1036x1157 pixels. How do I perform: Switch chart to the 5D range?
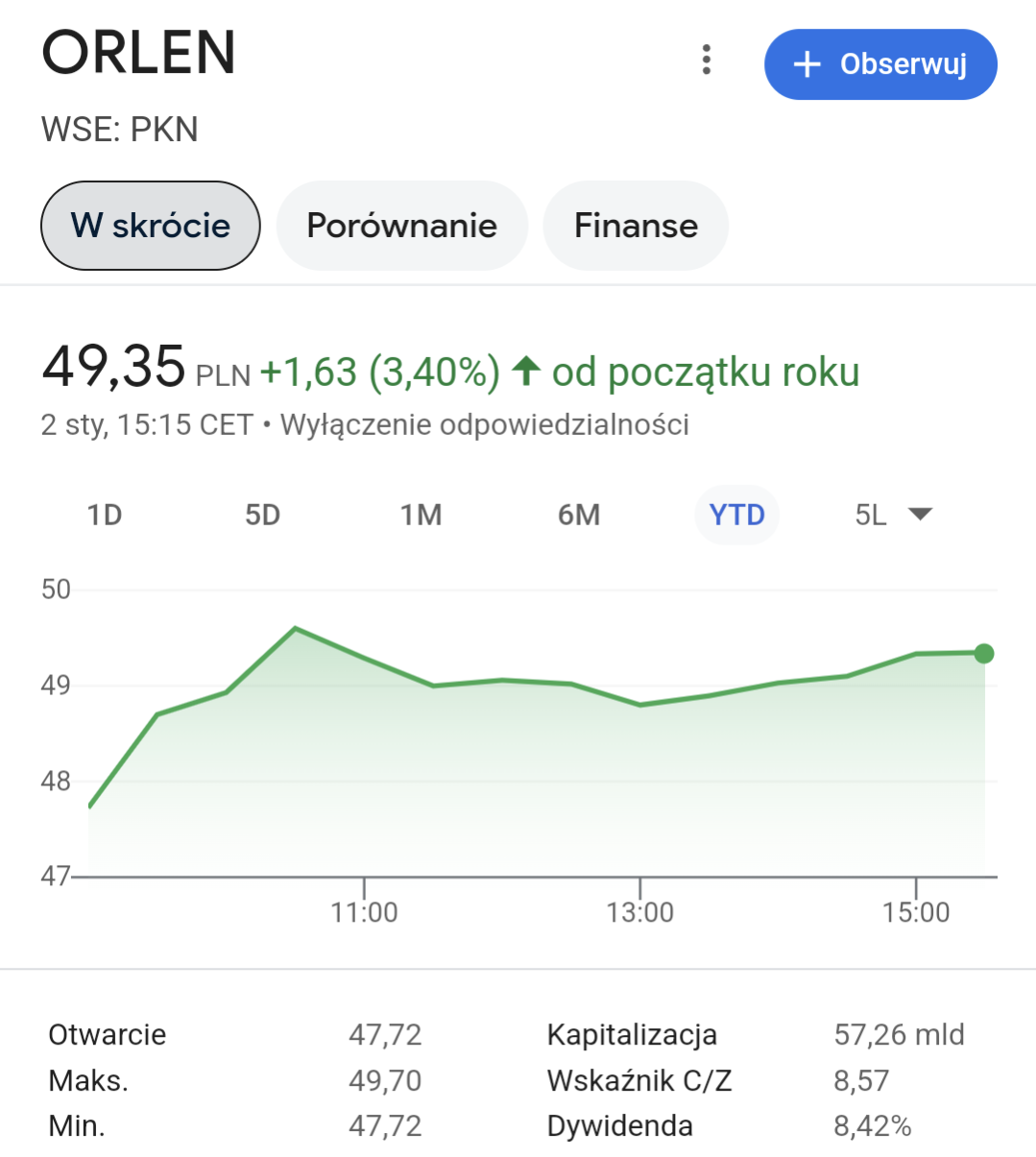coord(262,516)
